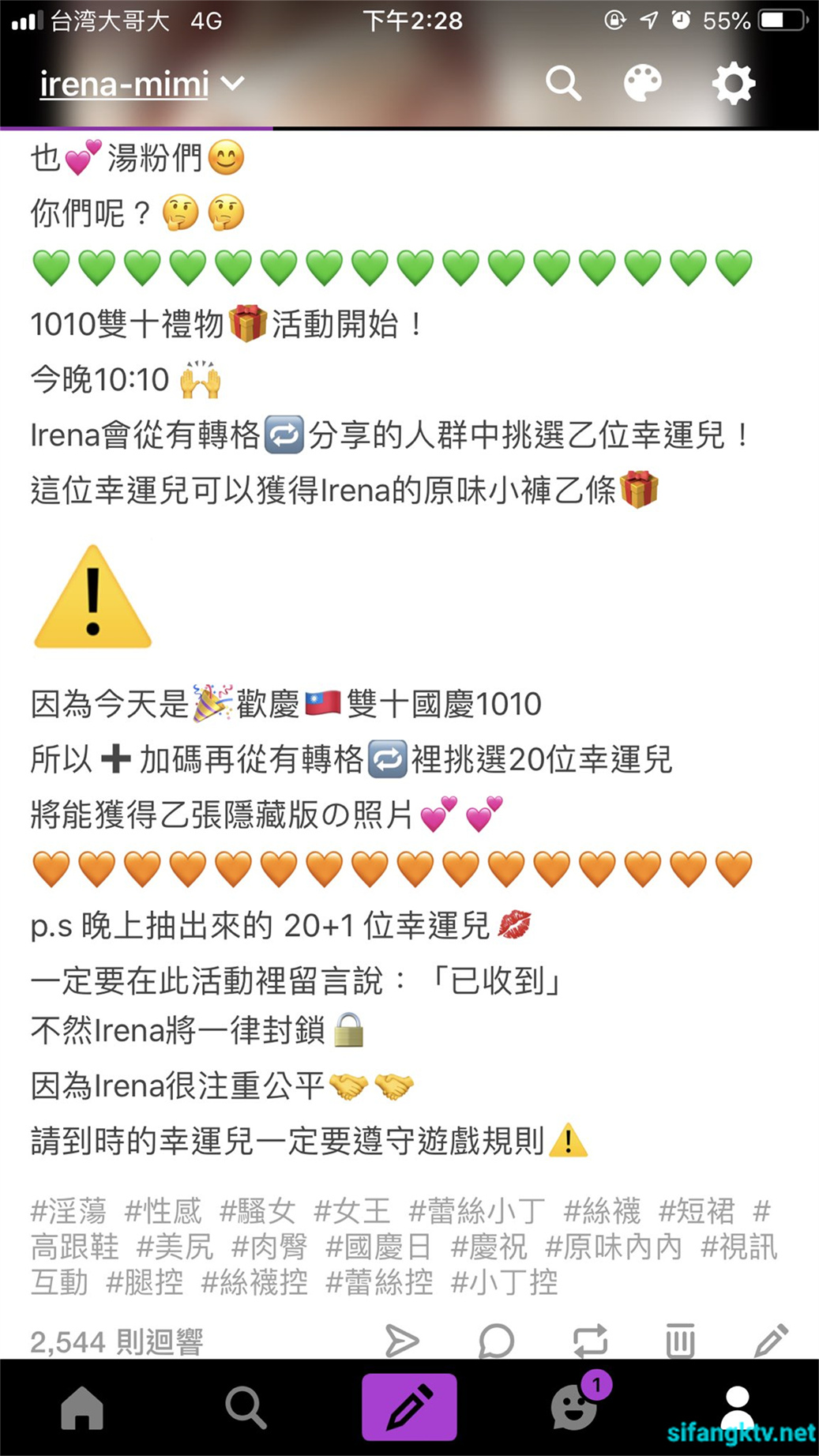
Task: Open account settings gear
Action: click(x=733, y=83)
